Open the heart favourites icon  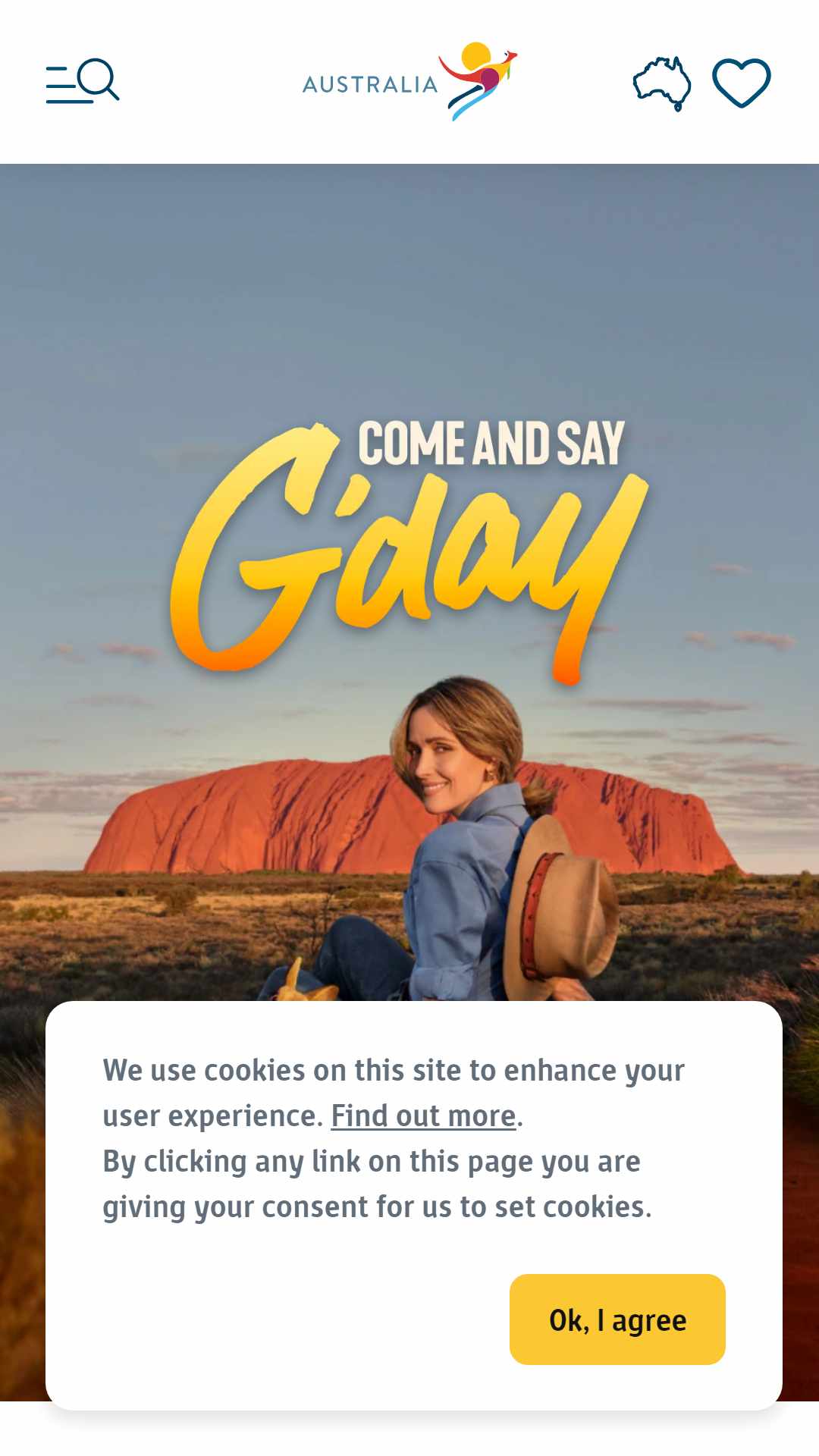(742, 83)
